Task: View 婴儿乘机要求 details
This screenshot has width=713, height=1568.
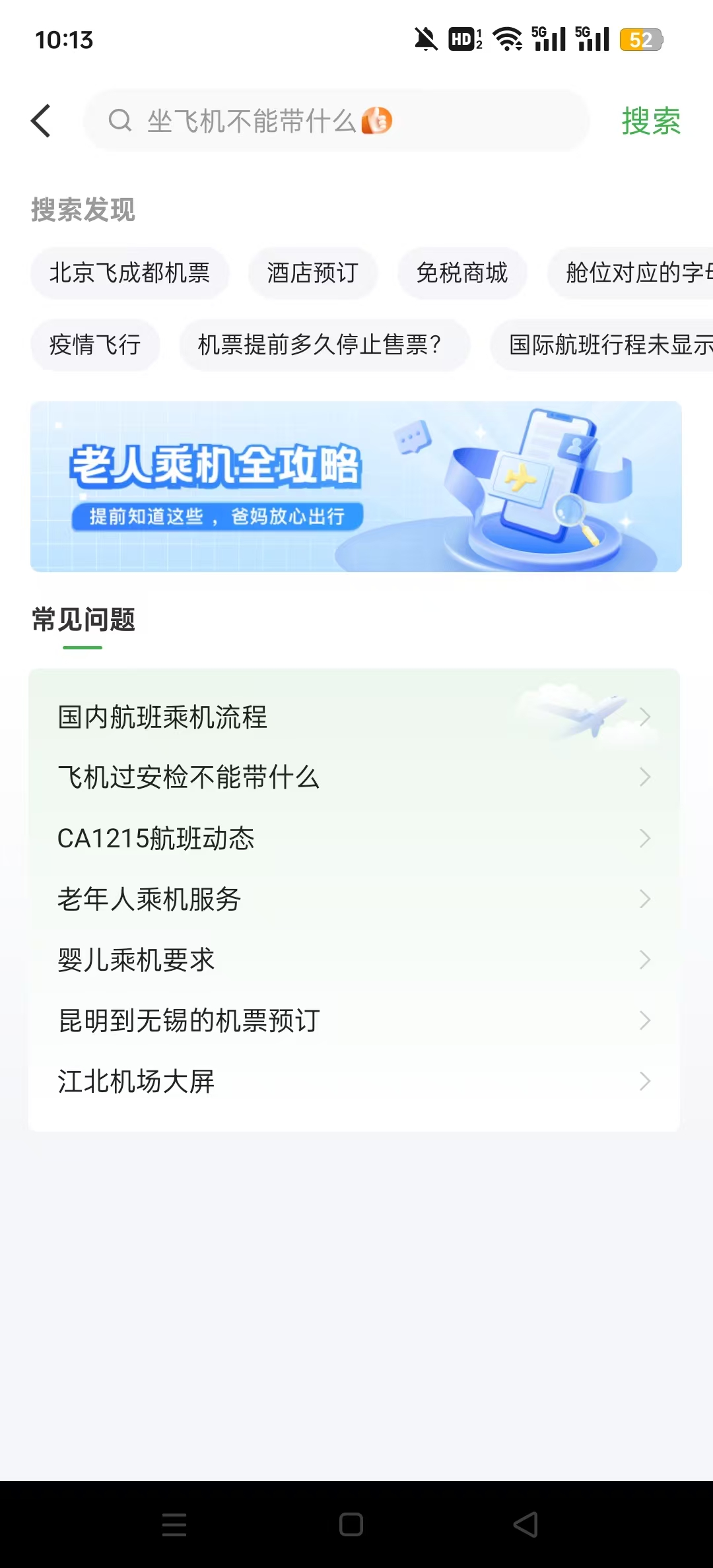Action: (354, 960)
